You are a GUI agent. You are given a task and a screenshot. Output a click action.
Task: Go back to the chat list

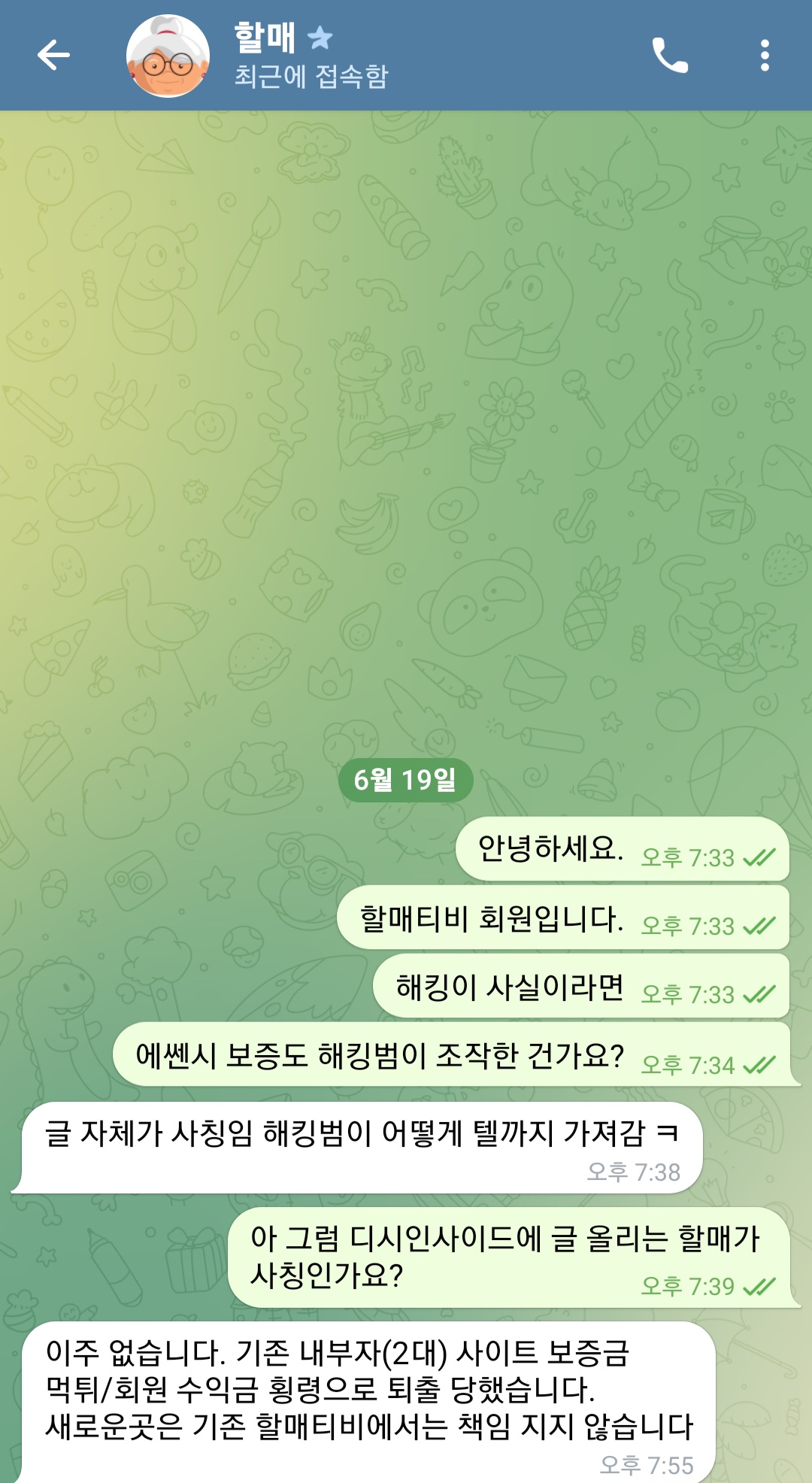(x=53, y=56)
